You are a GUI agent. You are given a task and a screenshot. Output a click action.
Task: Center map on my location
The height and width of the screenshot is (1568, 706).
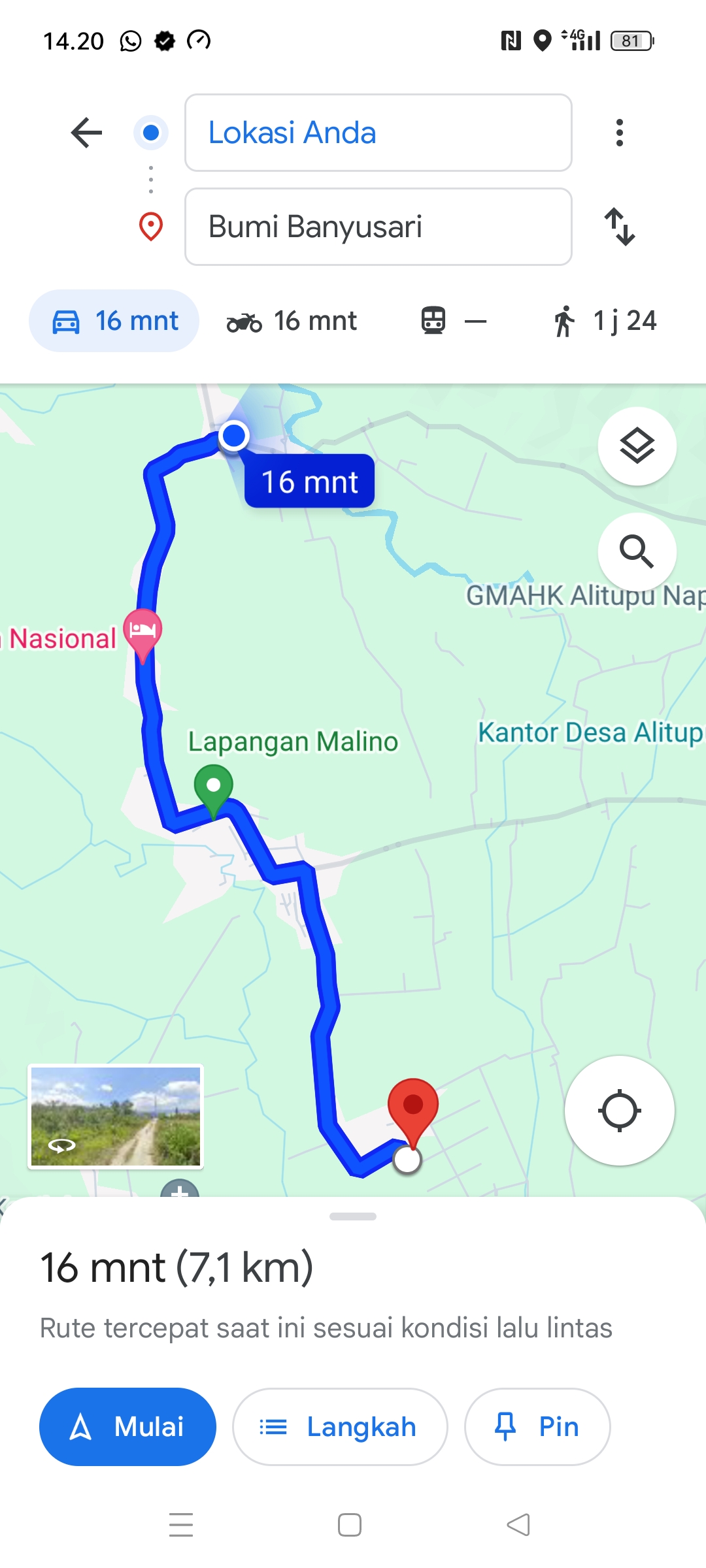coord(619,1111)
